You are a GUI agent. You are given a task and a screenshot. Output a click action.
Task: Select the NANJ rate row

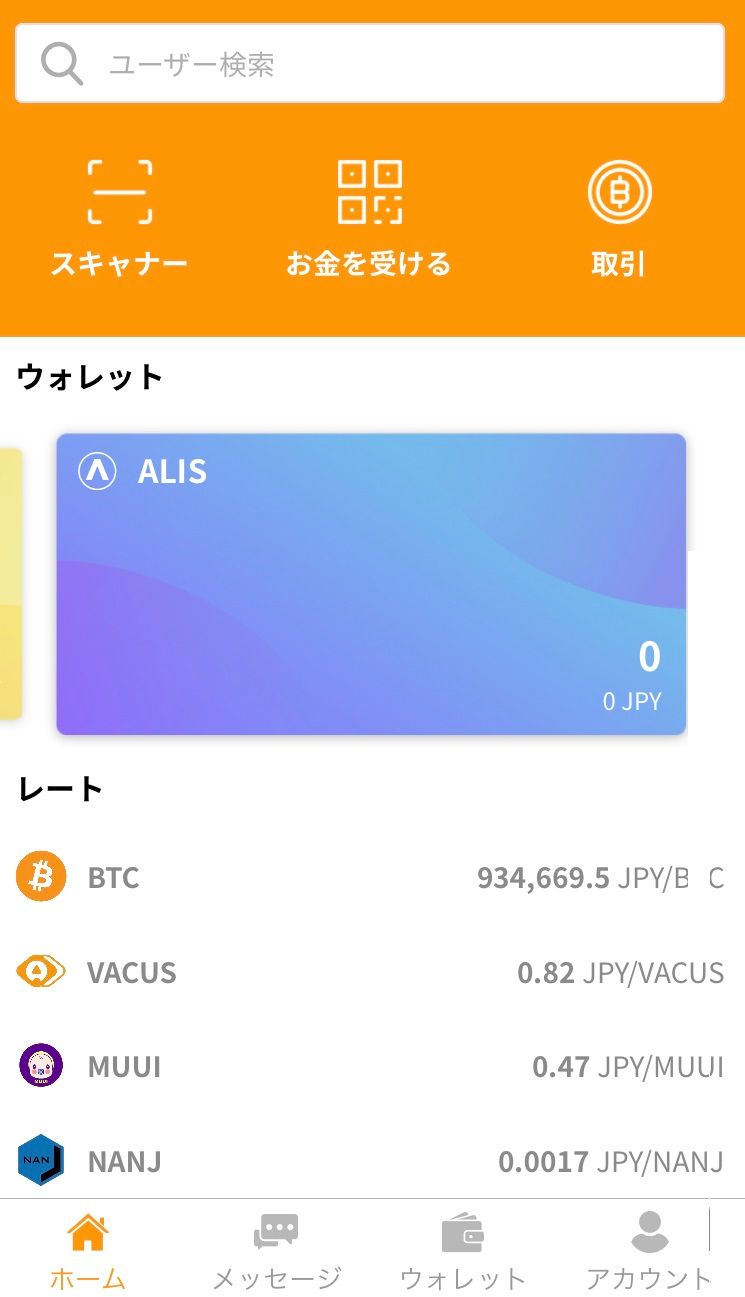pos(370,1160)
